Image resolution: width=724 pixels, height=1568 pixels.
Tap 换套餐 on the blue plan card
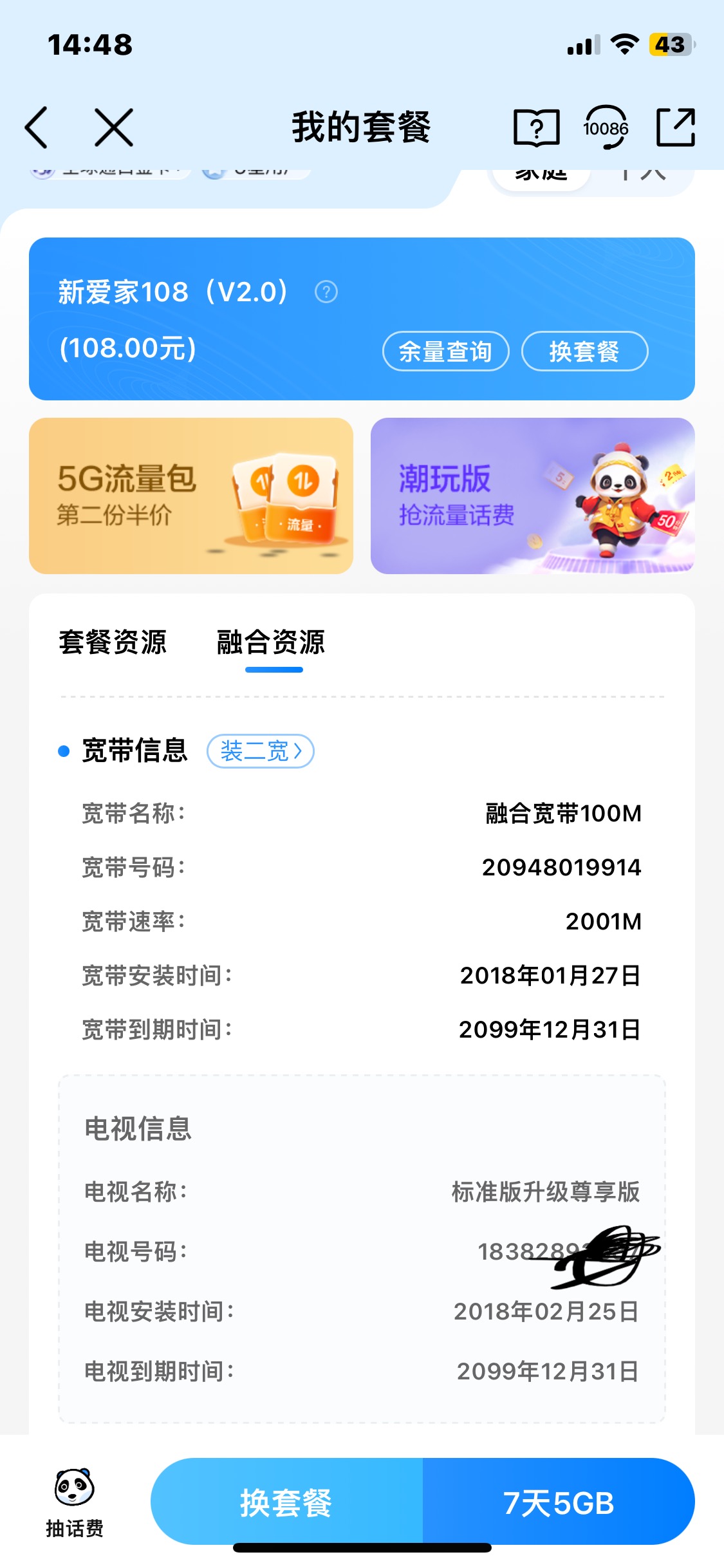click(584, 351)
